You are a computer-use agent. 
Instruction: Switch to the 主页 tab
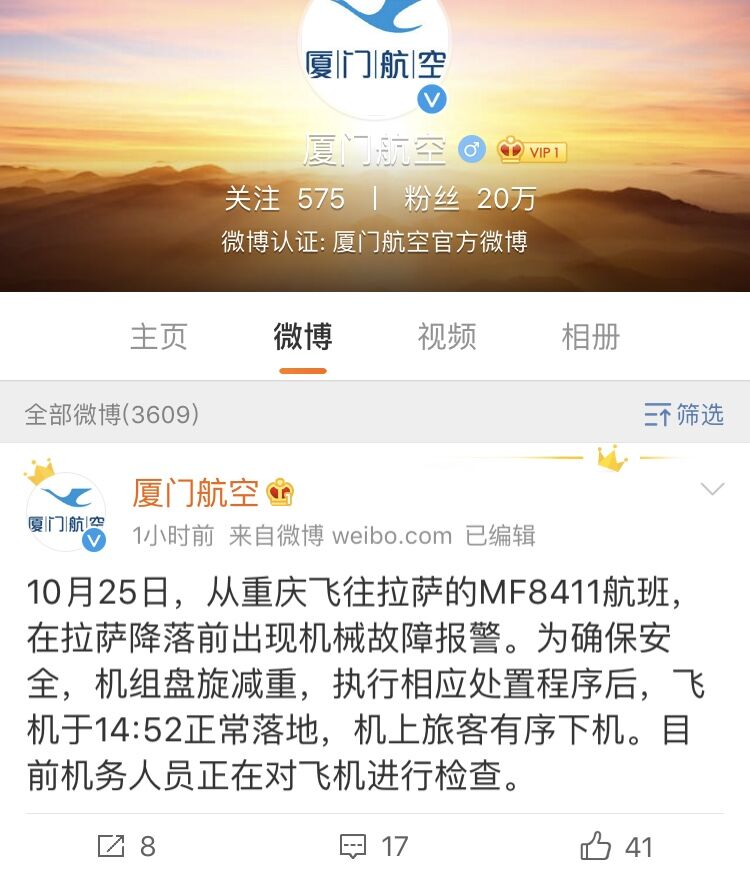(x=158, y=338)
